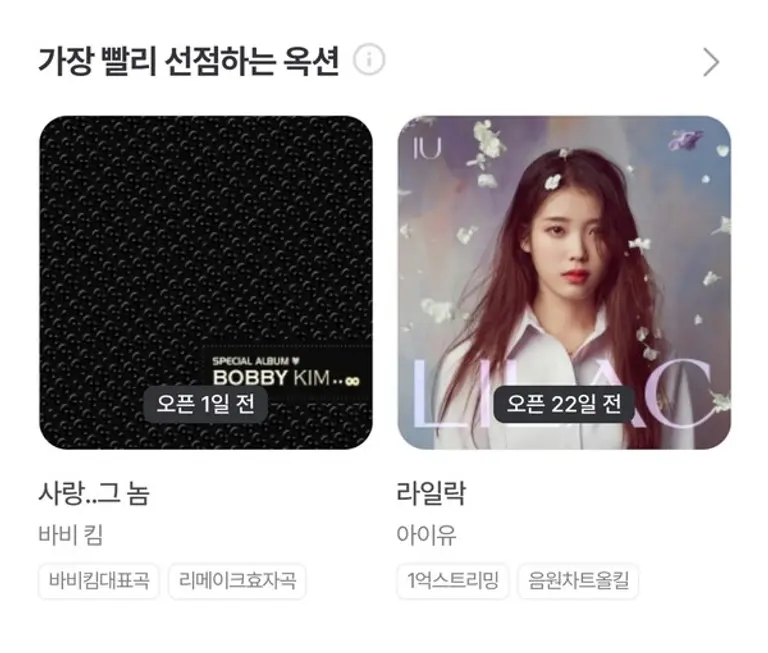Open IU's 라일락 album card
The width and height of the screenshot is (768, 653).
[x=564, y=283]
